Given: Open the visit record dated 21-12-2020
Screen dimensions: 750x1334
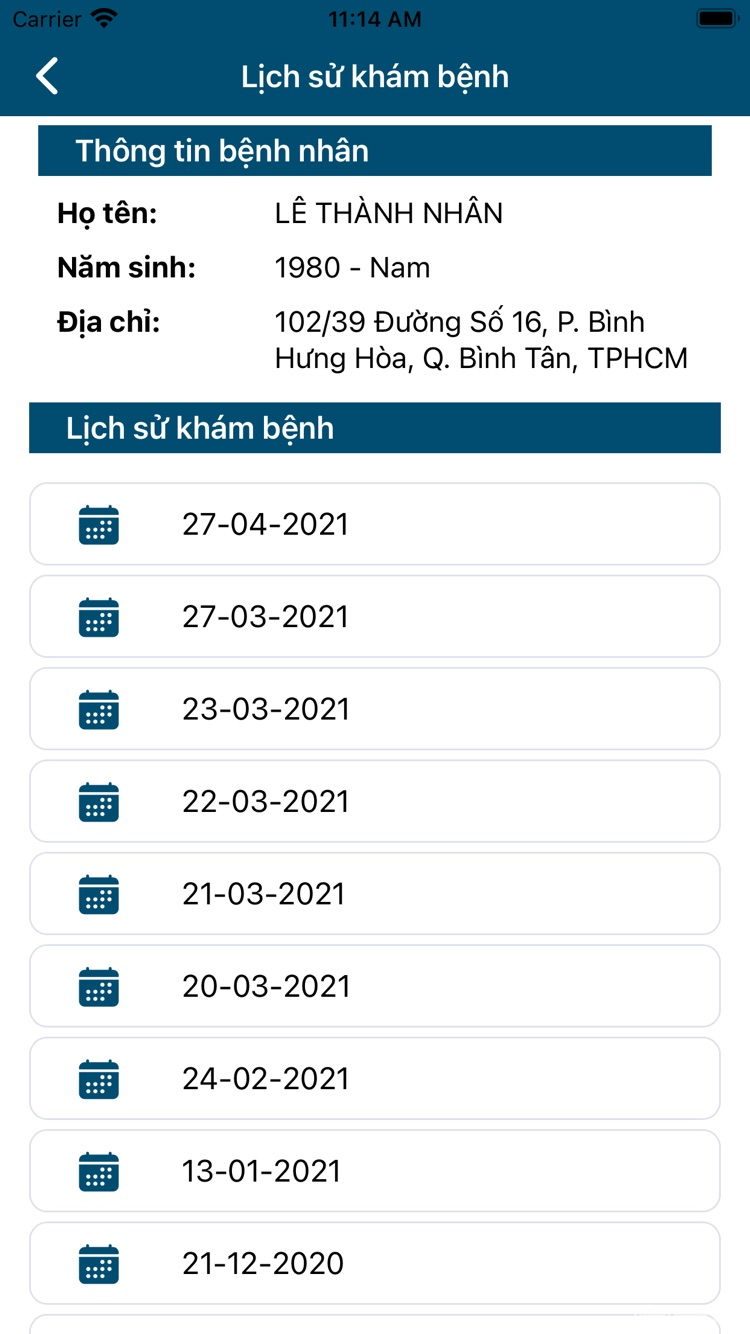Looking at the screenshot, I should coord(375,1263).
